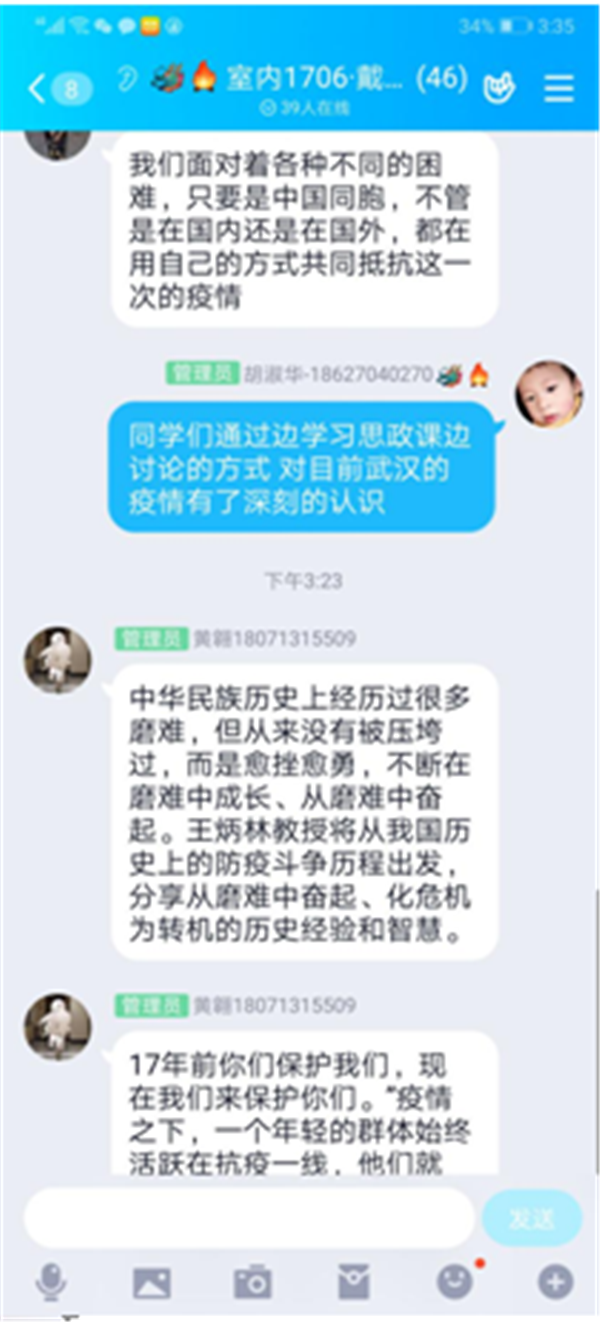Focus the message input field
Viewport: 600px width, 1322px height.
click(248, 1218)
